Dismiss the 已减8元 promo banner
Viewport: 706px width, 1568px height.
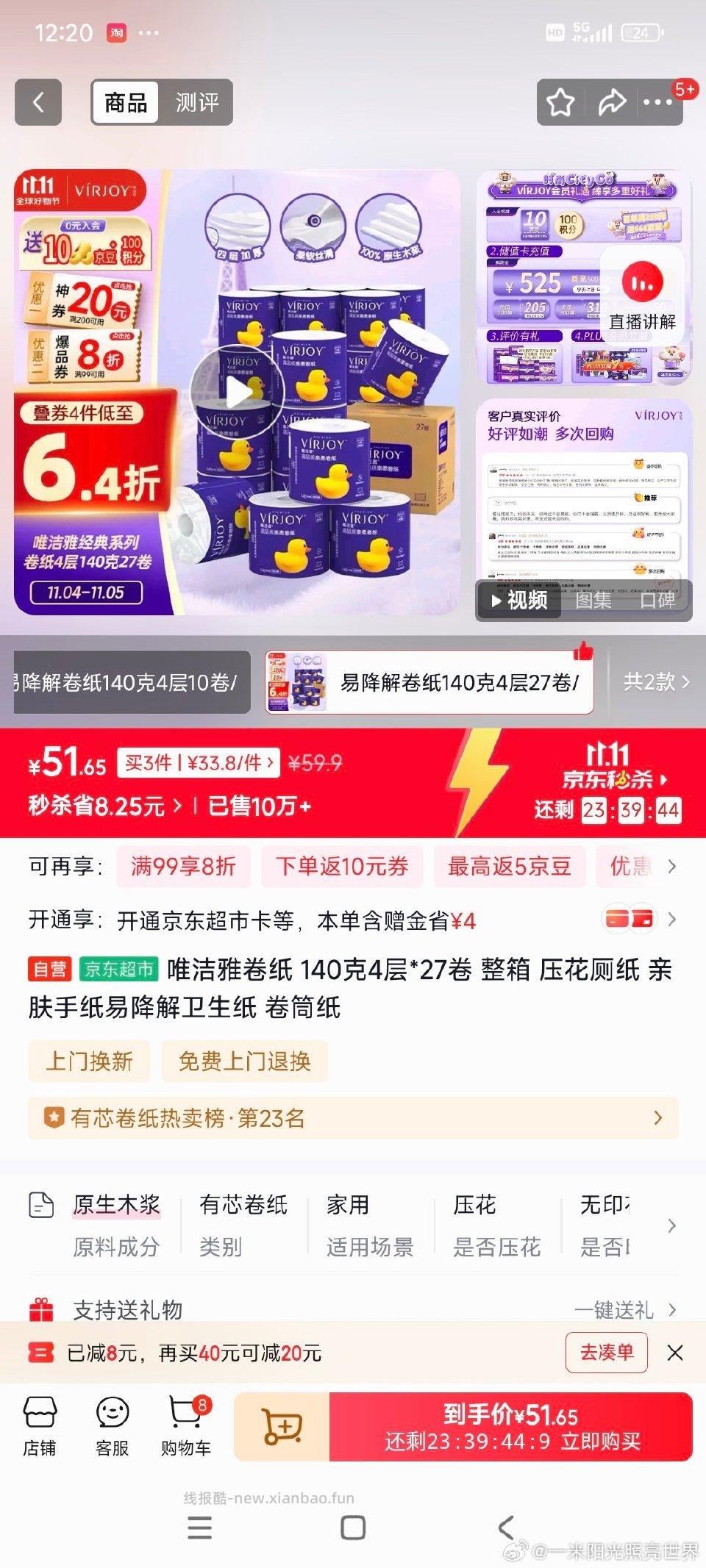pyautogui.click(x=674, y=1353)
